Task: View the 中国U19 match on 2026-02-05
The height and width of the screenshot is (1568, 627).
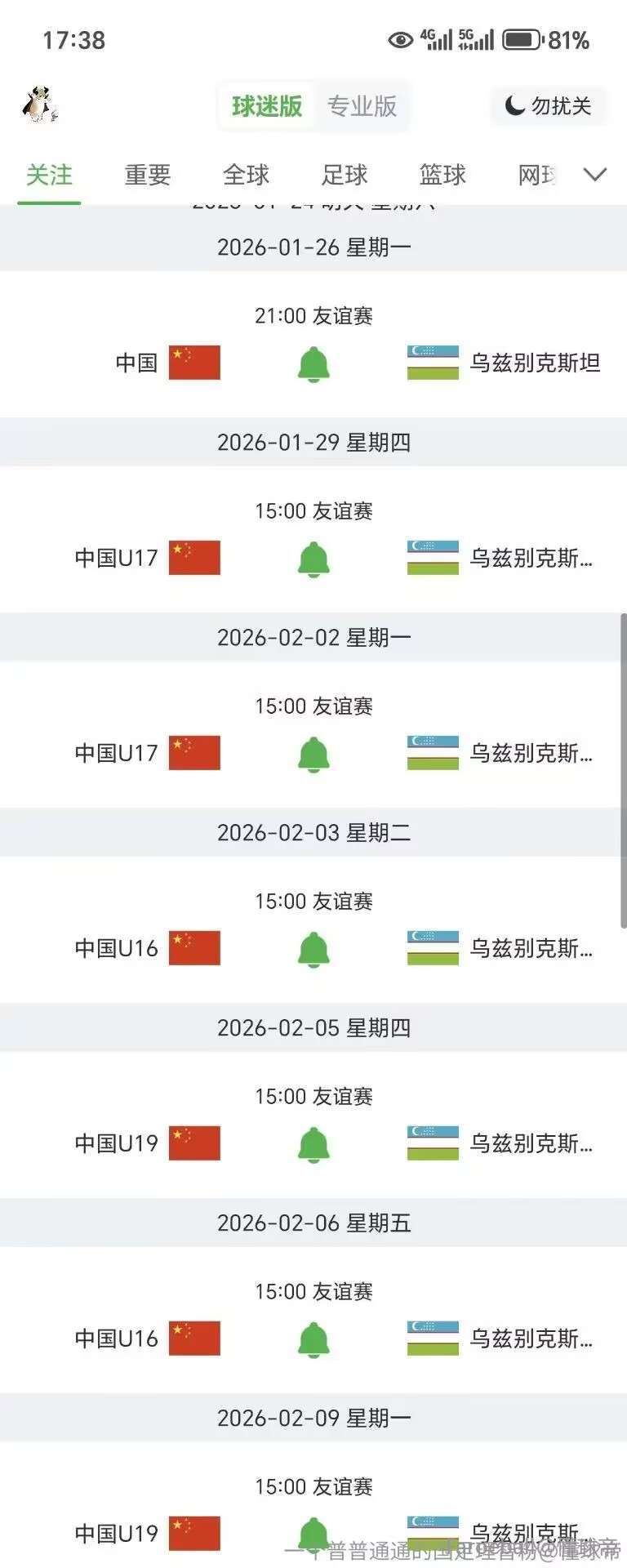Action: 313,1097
